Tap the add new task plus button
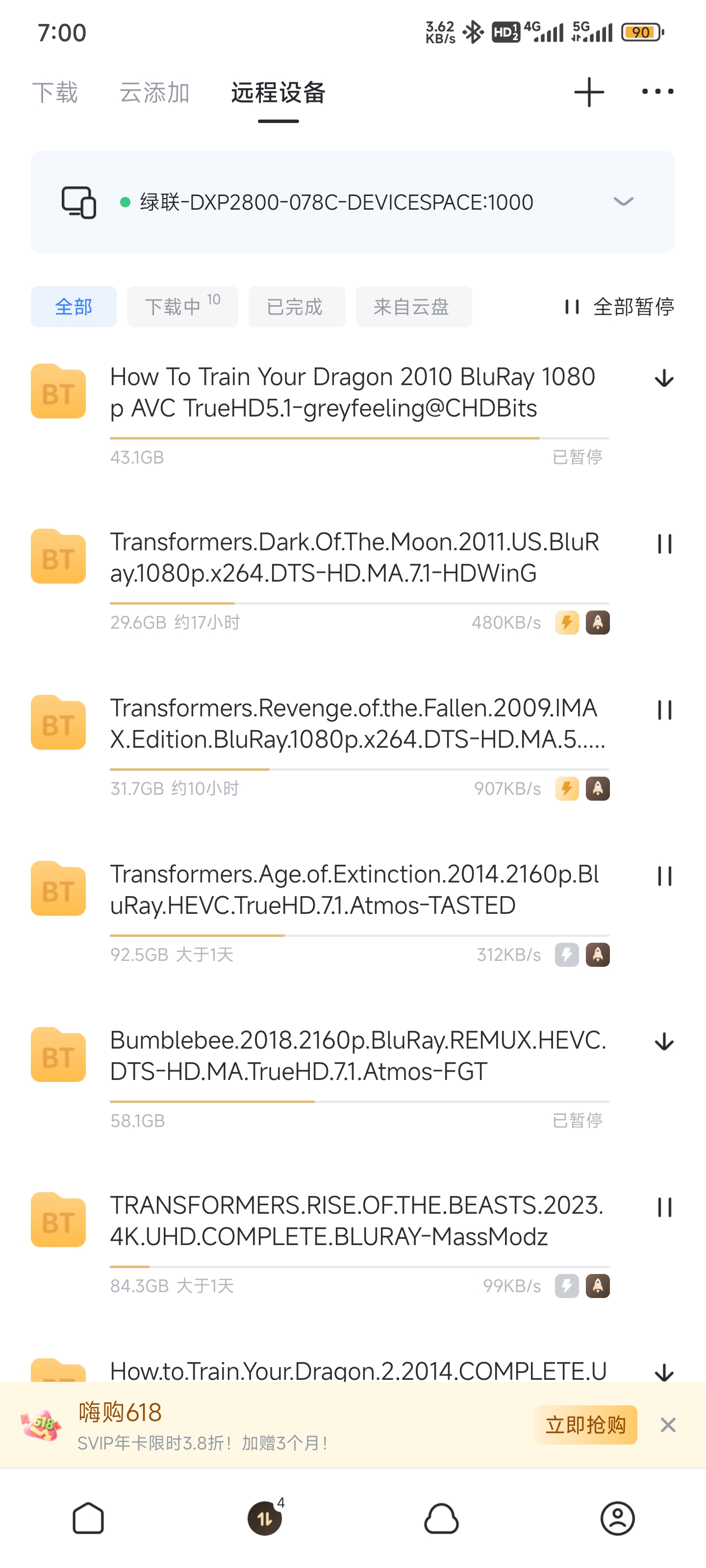The width and height of the screenshot is (706, 1568). pyautogui.click(x=588, y=92)
